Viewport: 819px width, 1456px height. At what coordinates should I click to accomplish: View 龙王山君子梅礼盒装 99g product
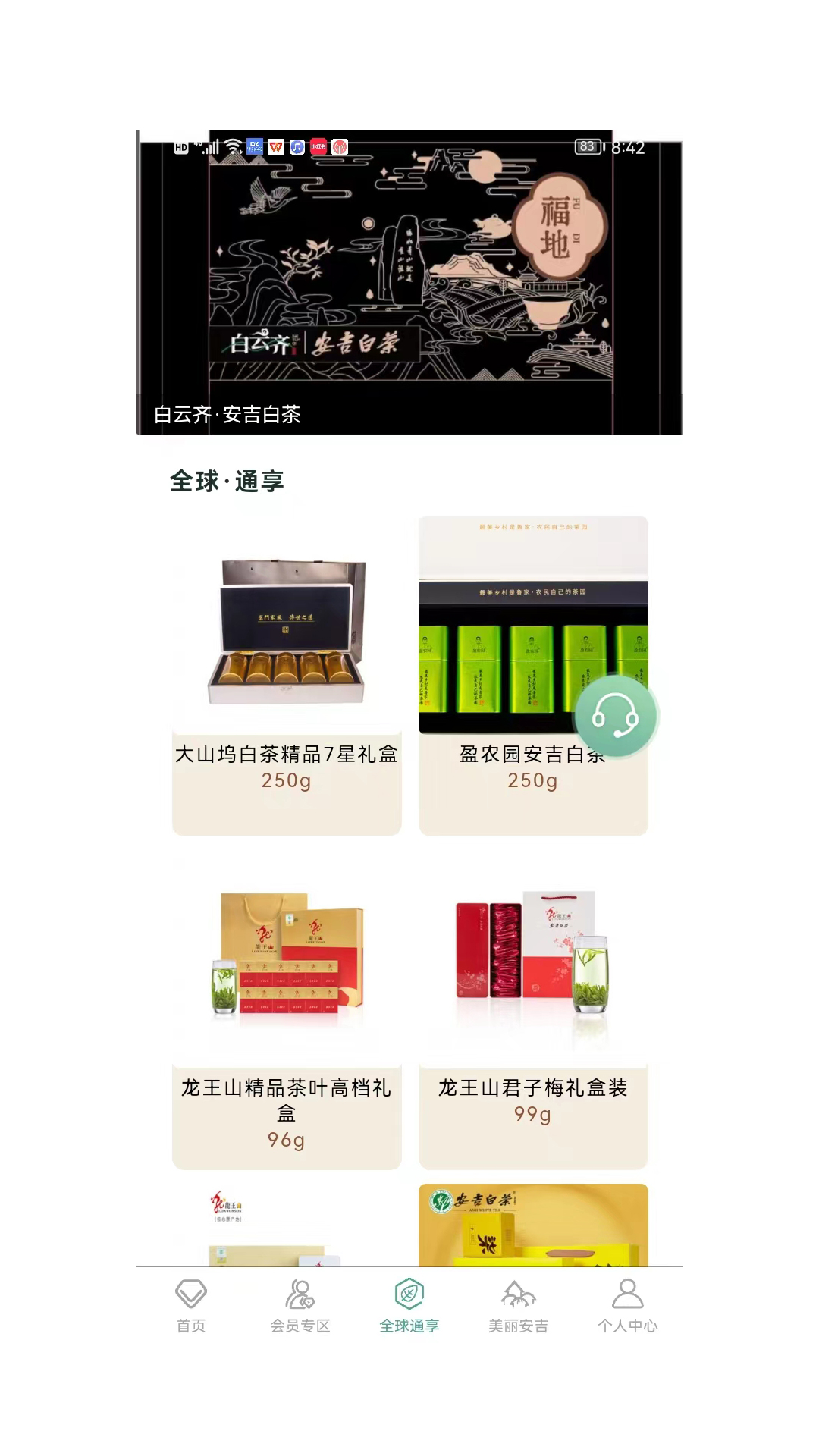[533, 1010]
